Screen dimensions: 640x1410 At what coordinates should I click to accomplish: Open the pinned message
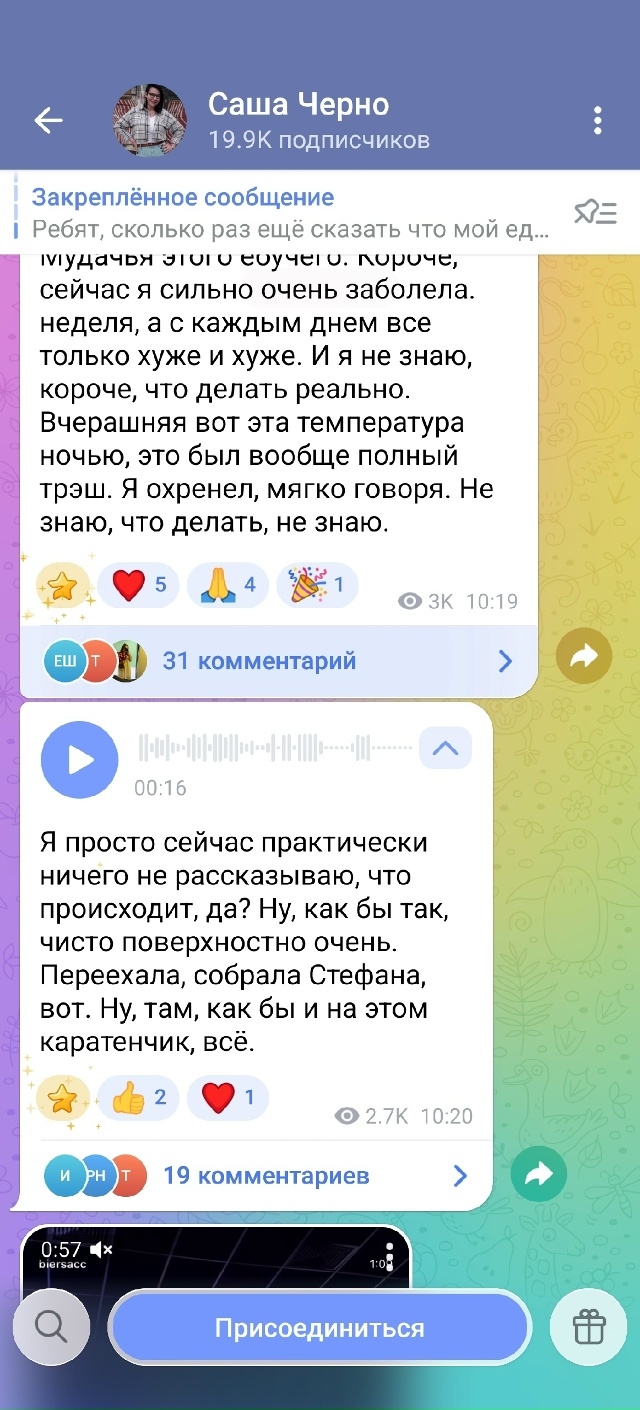290,213
